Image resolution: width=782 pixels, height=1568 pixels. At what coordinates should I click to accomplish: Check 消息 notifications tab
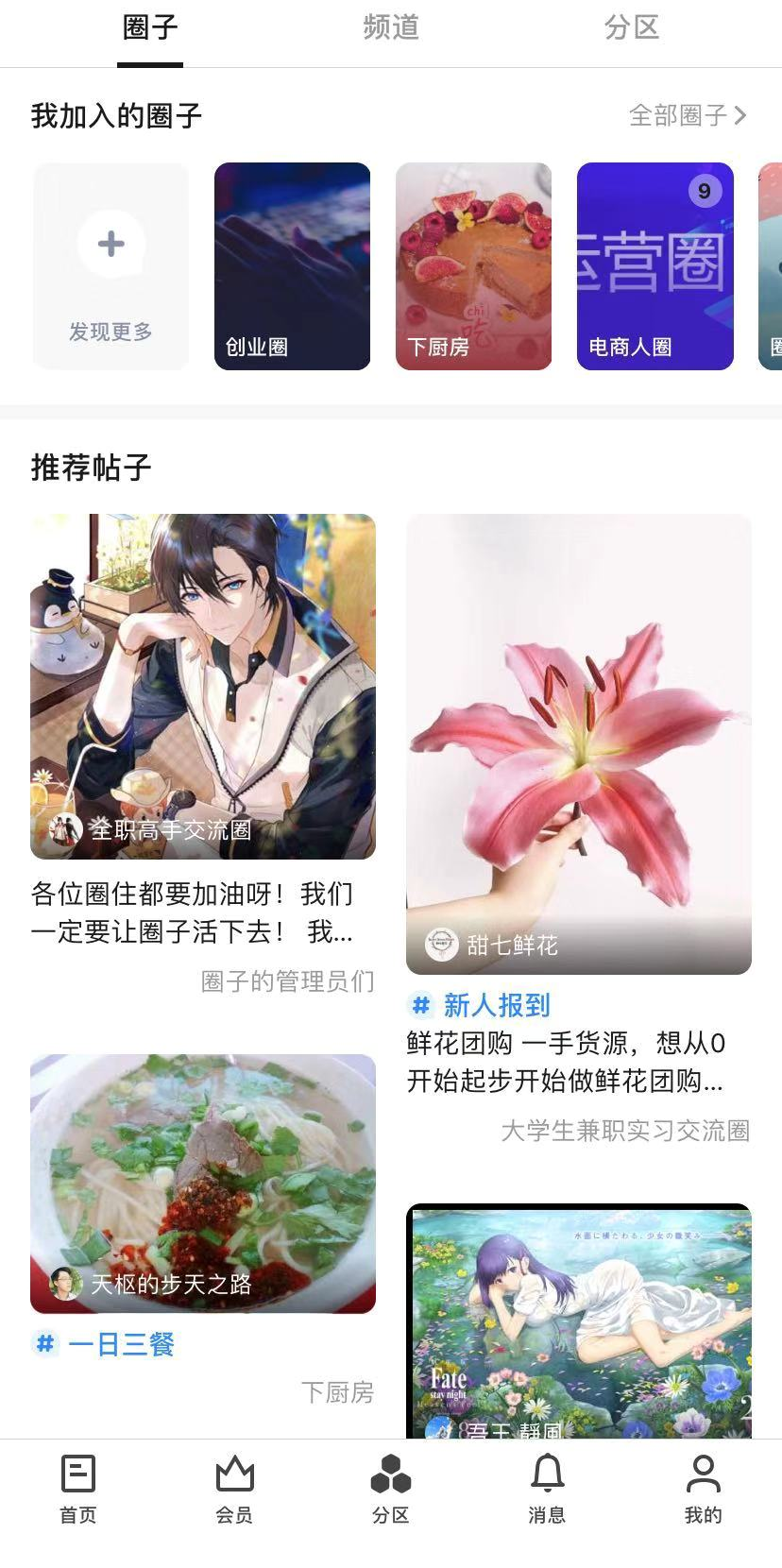(547, 1488)
